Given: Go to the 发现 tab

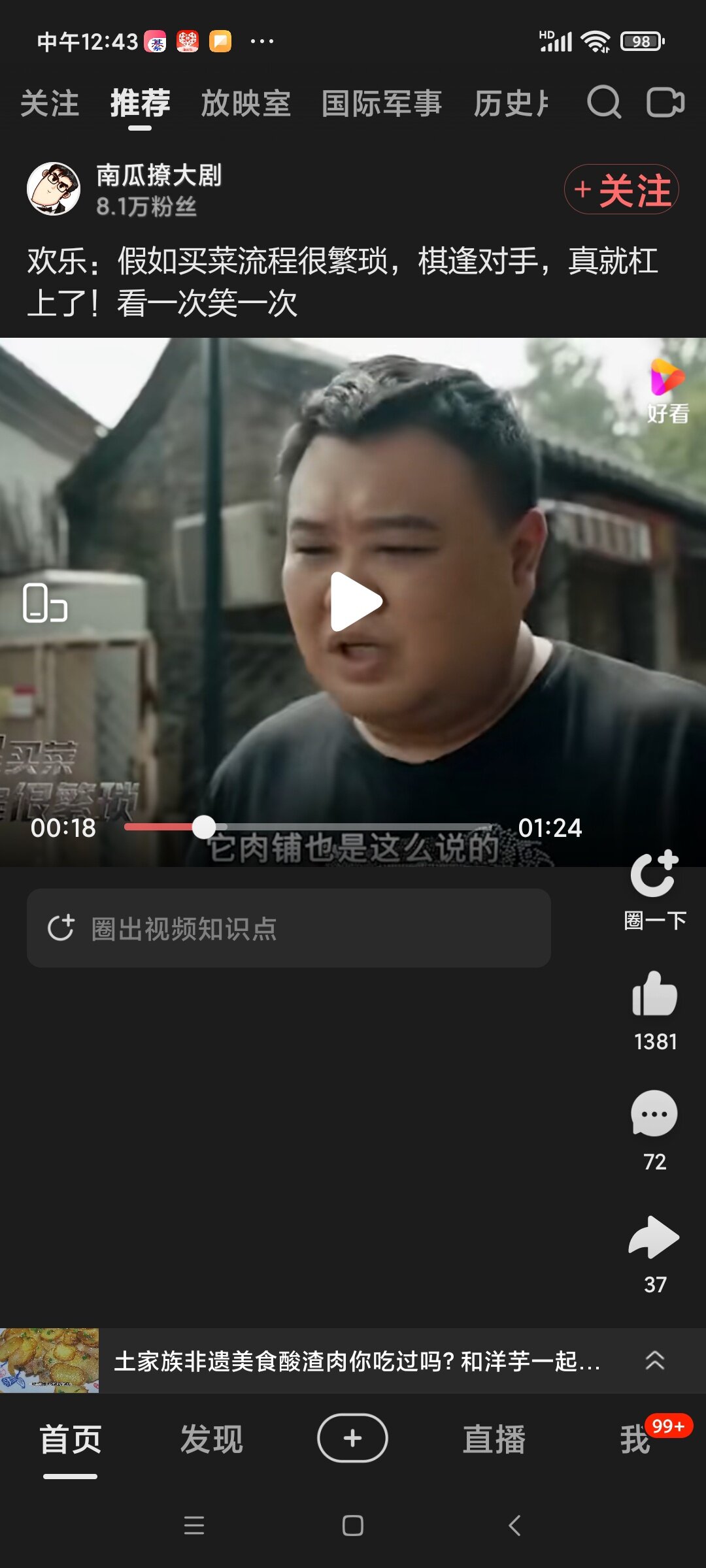Looking at the screenshot, I should (212, 1439).
